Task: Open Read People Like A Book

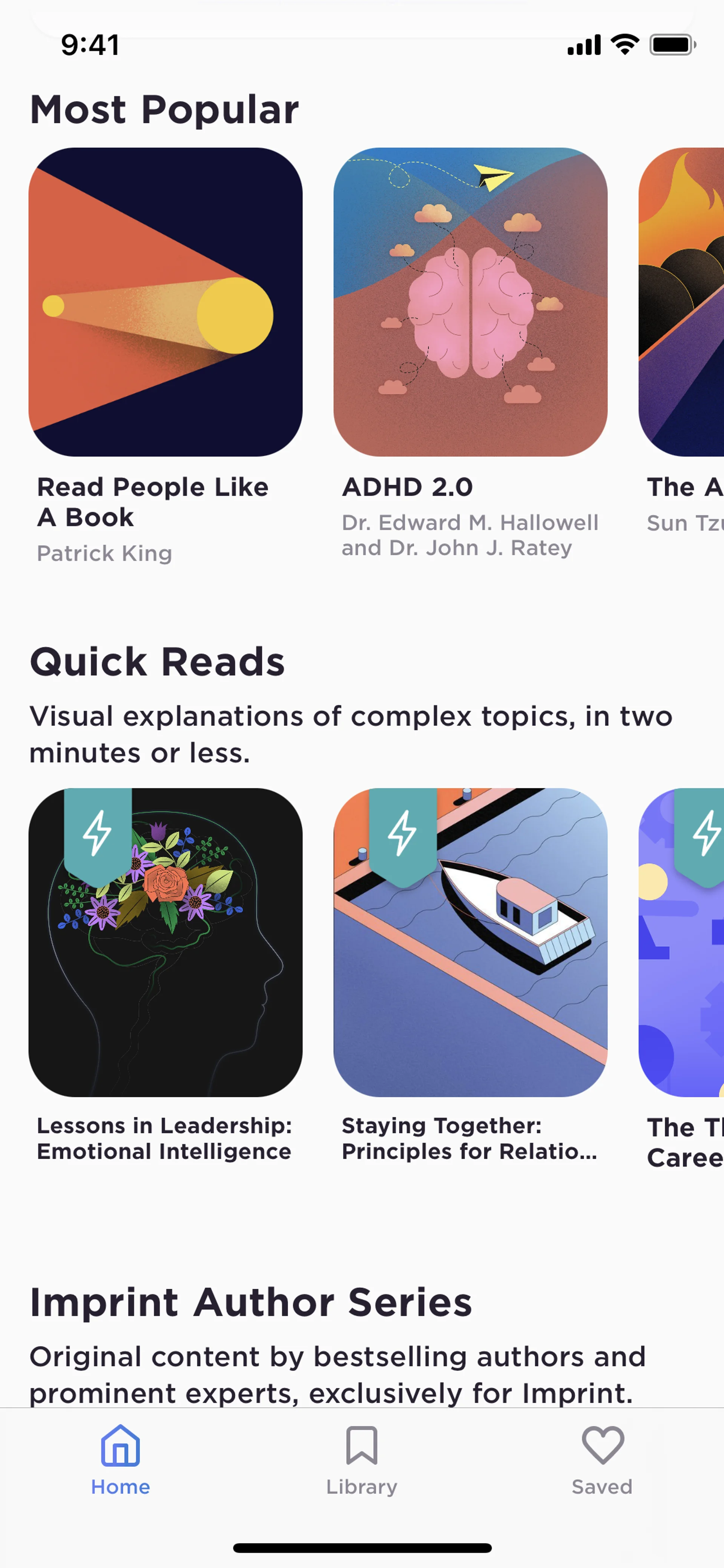Action: 166,302
